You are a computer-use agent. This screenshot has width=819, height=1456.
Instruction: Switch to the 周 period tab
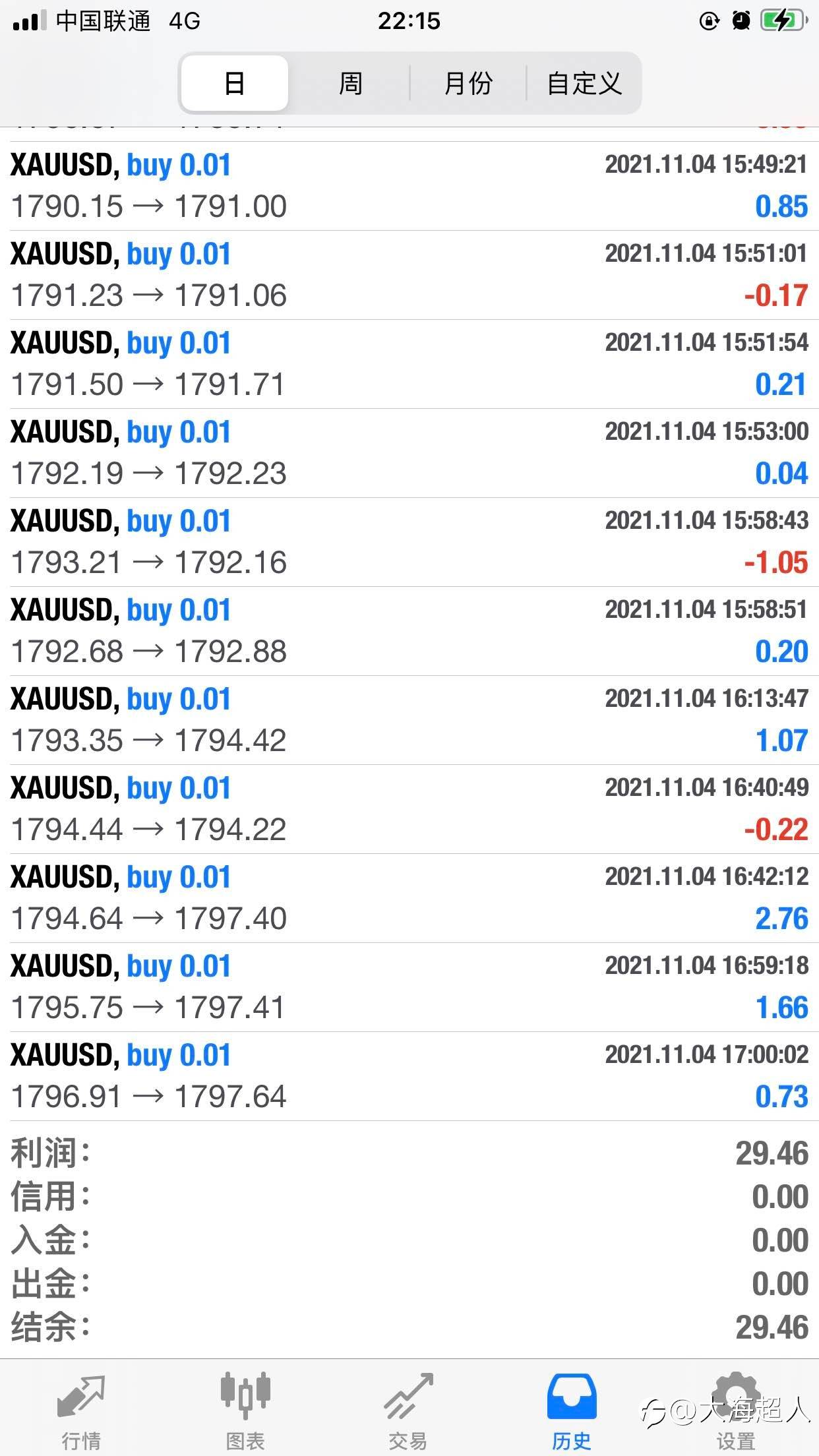[350, 84]
